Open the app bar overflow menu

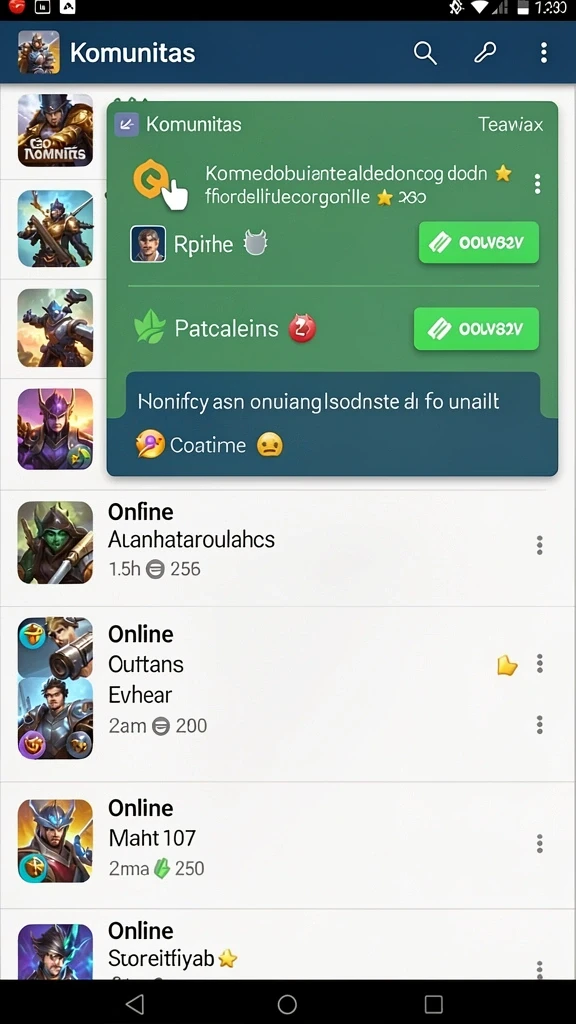pyautogui.click(x=543, y=53)
